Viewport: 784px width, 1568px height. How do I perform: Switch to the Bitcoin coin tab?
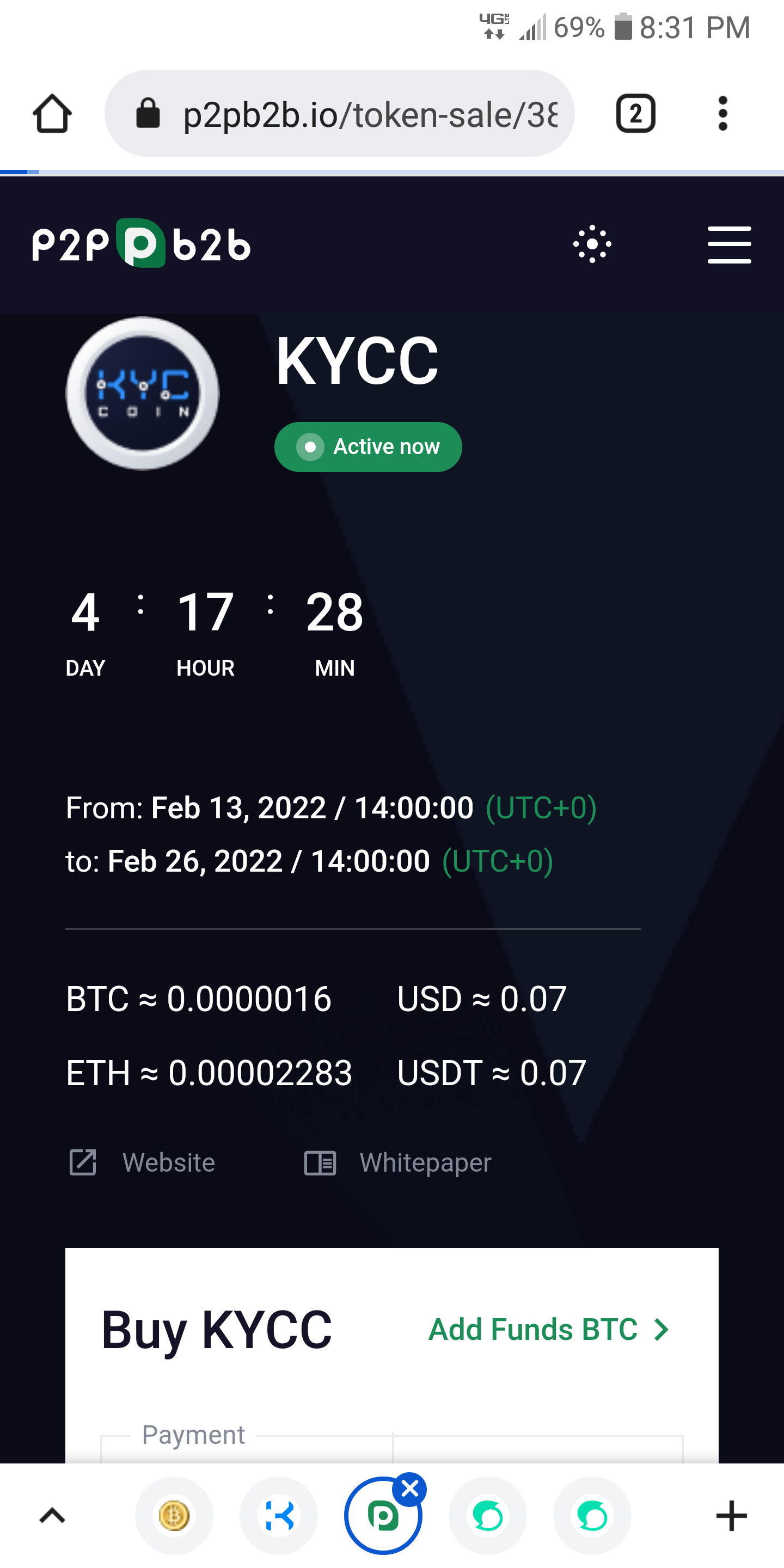click(174, 1516)
